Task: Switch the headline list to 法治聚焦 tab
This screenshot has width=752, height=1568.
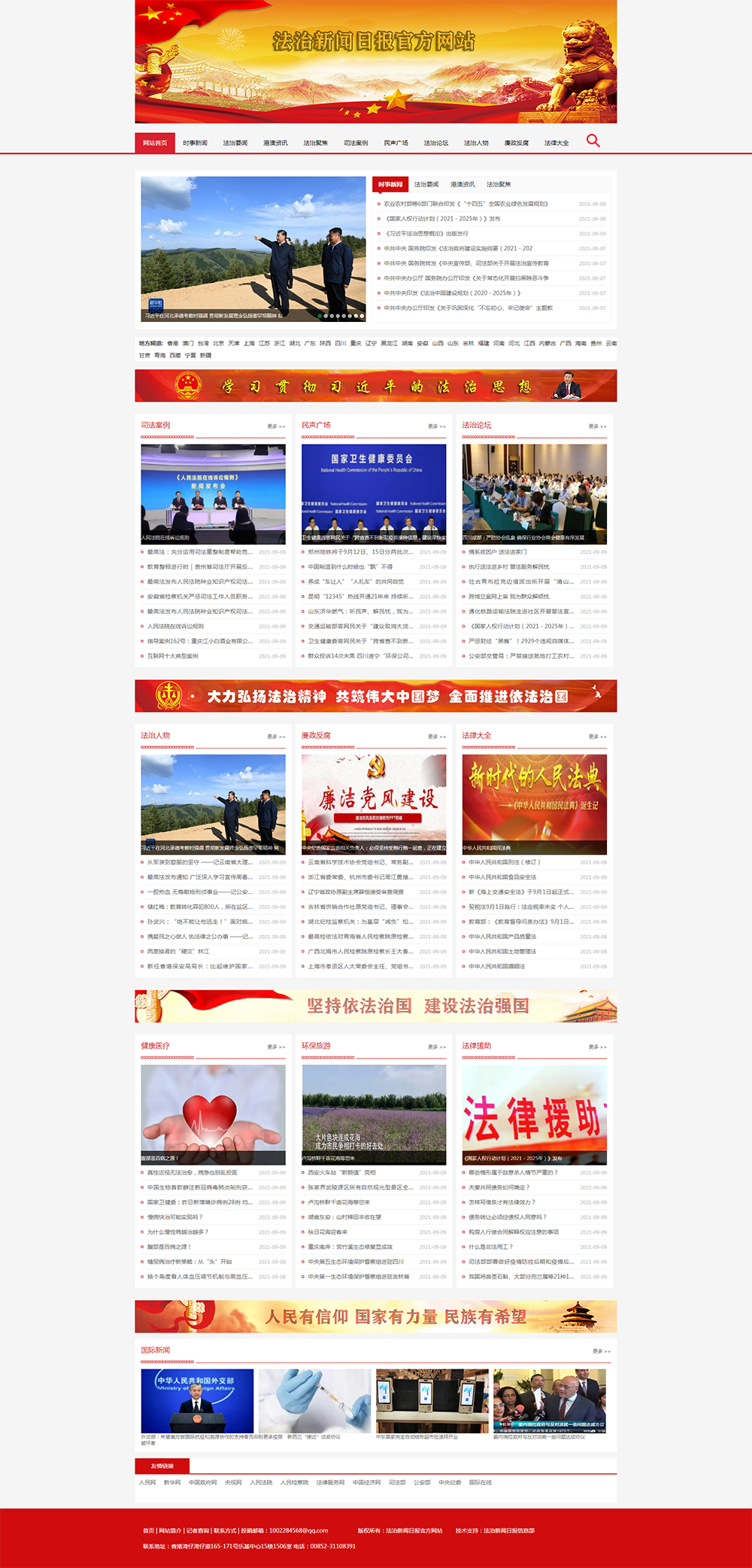Action: tap(499, 184)
